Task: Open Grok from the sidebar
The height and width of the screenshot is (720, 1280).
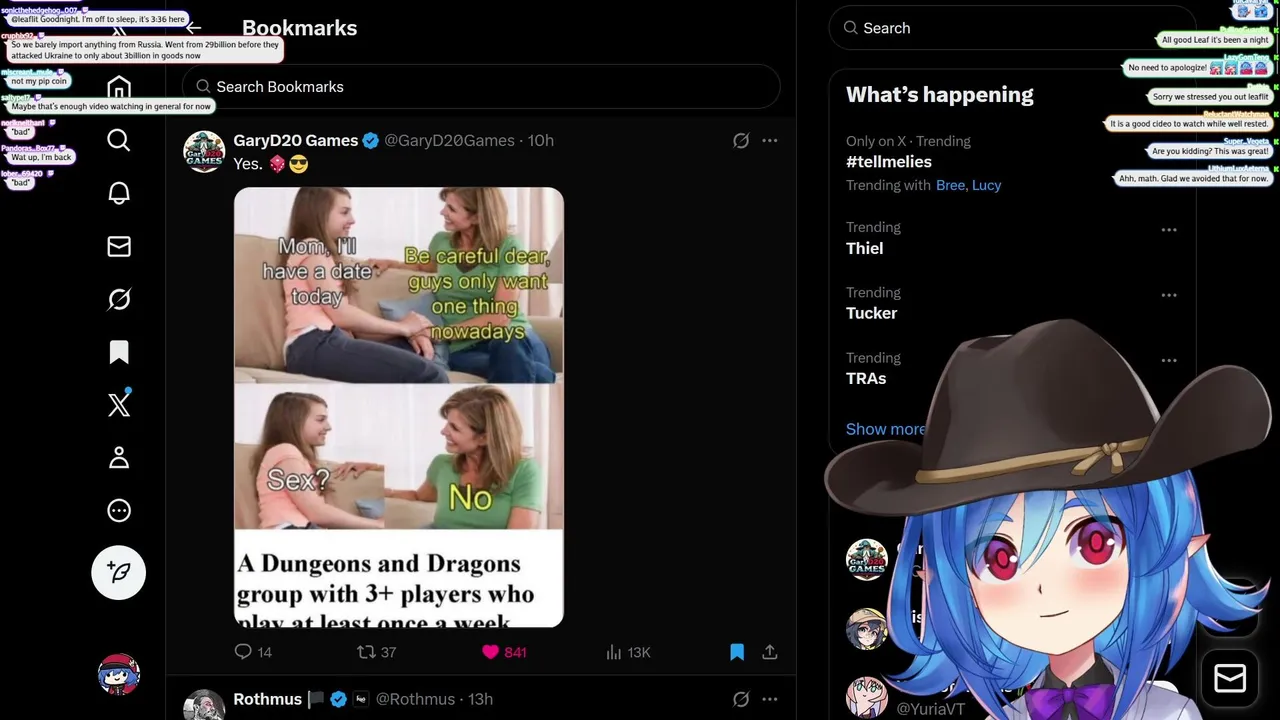Action: pyautogui.click(x=119, y=299)
